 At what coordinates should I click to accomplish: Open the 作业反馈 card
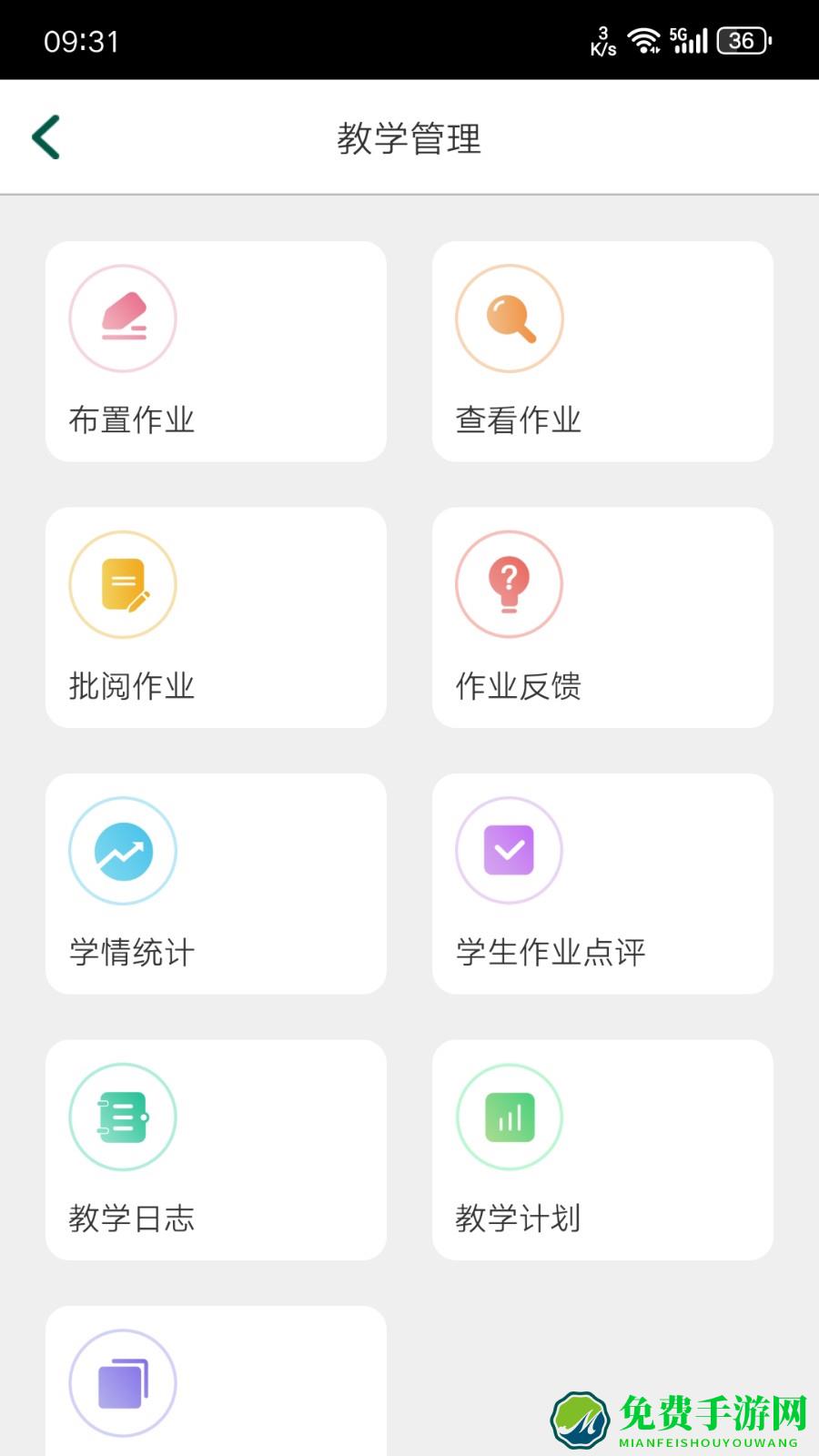(602, 618)
